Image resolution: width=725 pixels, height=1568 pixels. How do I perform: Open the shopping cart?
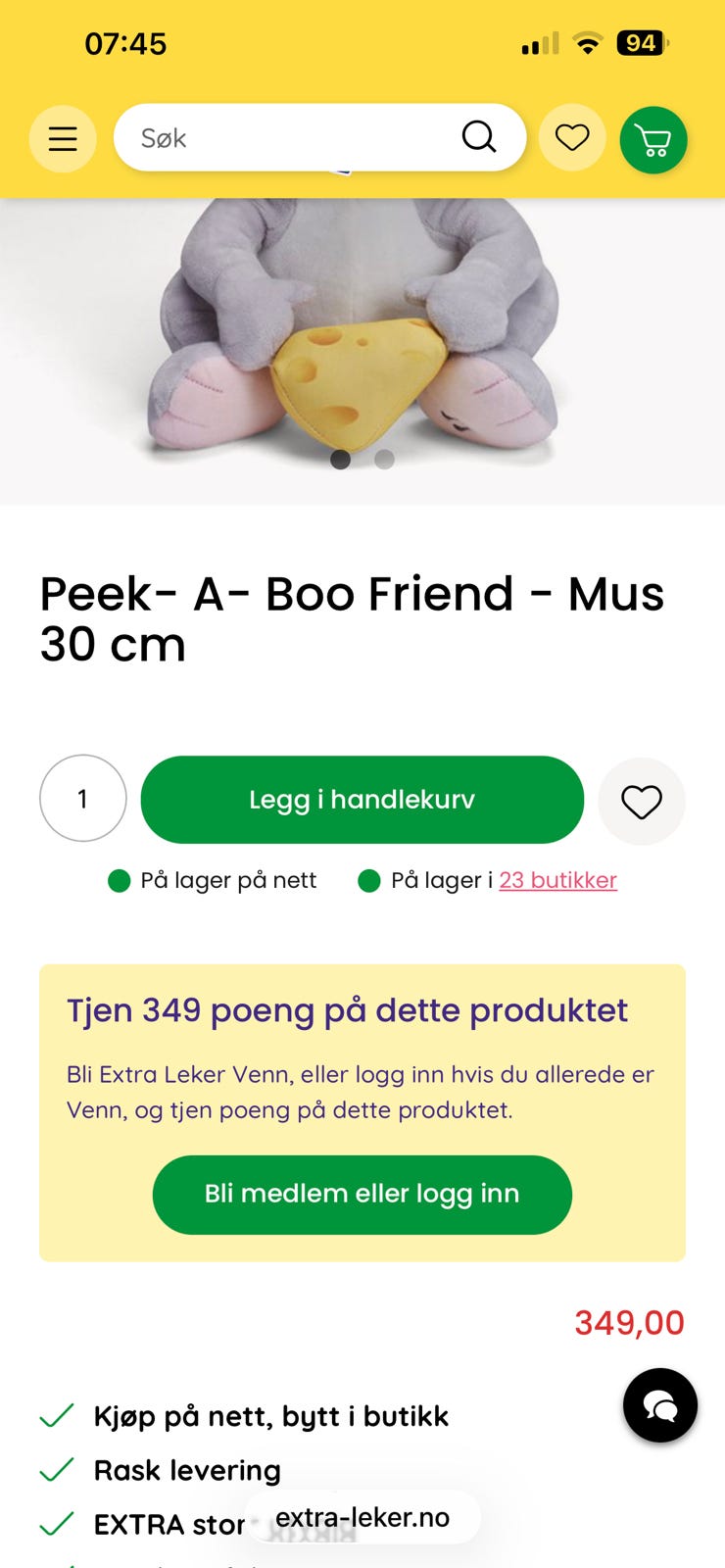tap(653, 140)
